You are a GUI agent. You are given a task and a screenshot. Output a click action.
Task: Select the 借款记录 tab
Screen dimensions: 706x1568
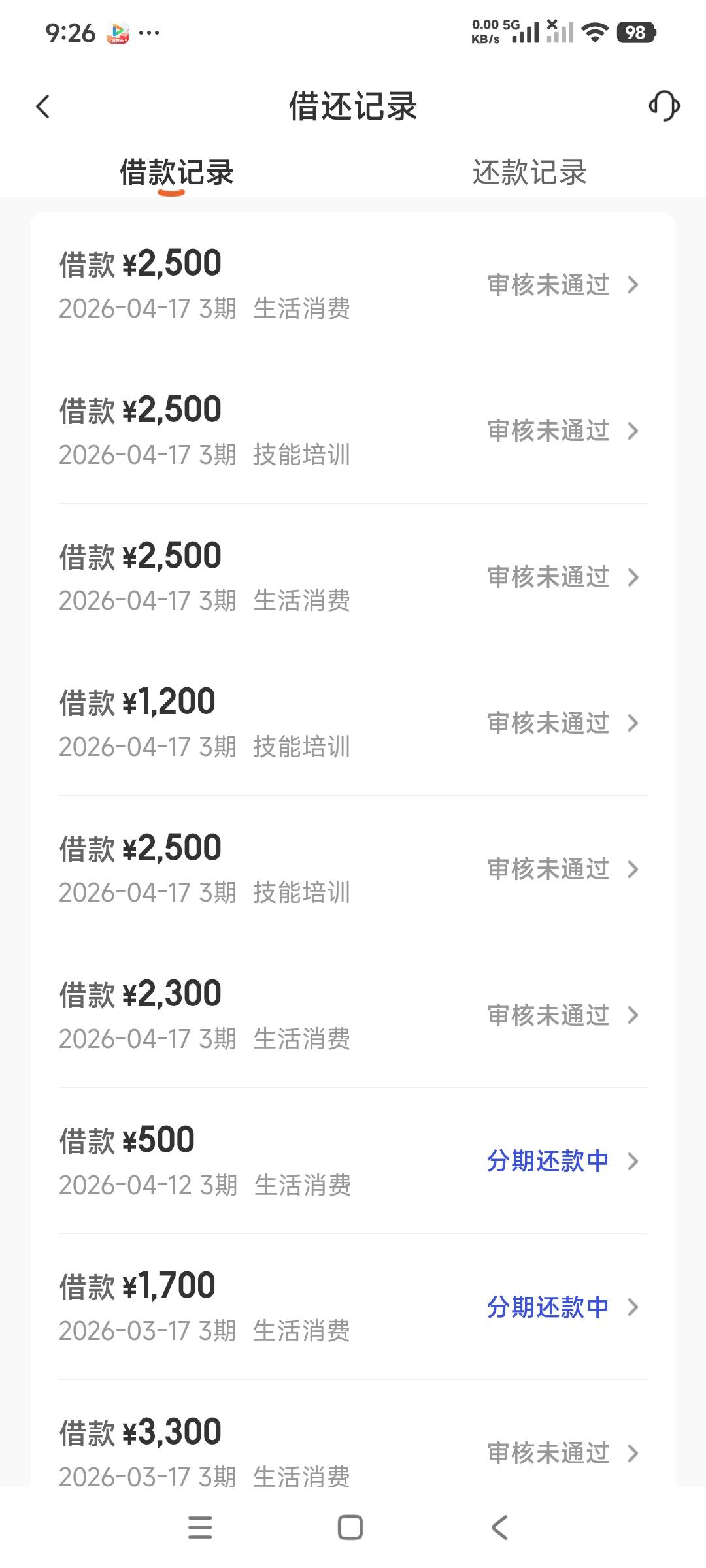pyautogui.click(x=176, y=172)
